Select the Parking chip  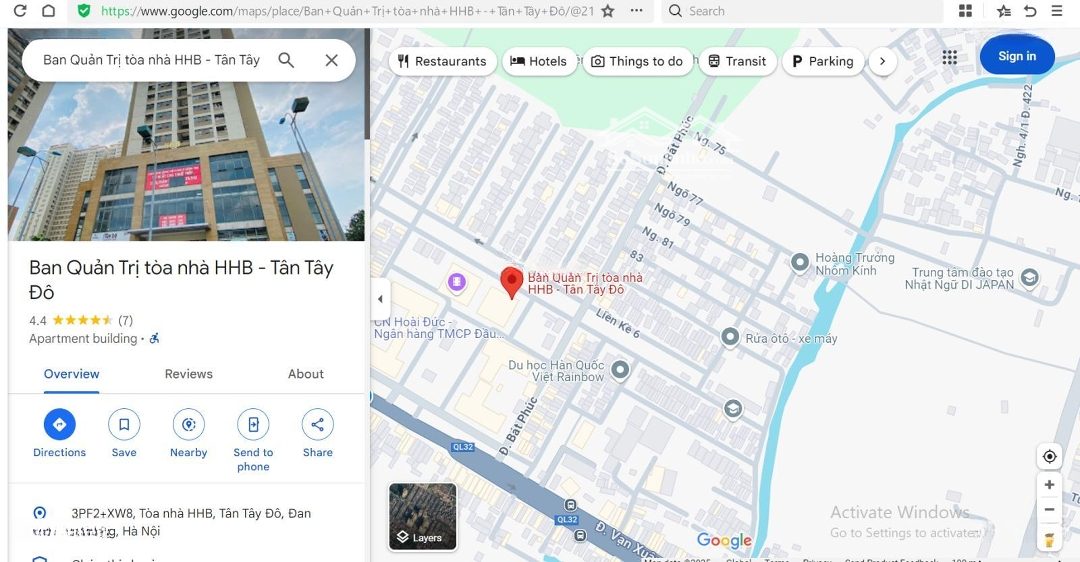point(823,61)
